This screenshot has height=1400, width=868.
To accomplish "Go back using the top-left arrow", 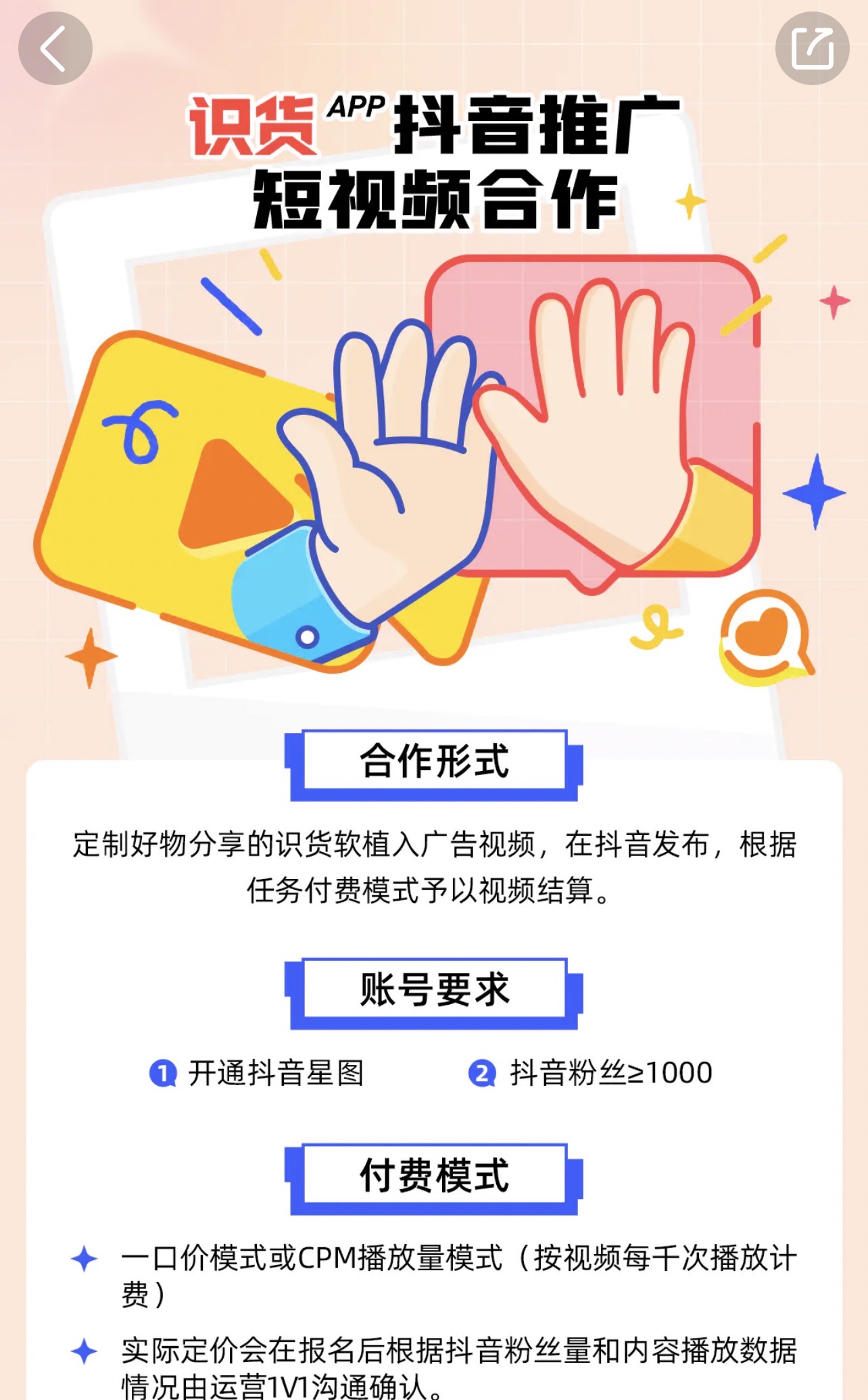I will point(55,49).
